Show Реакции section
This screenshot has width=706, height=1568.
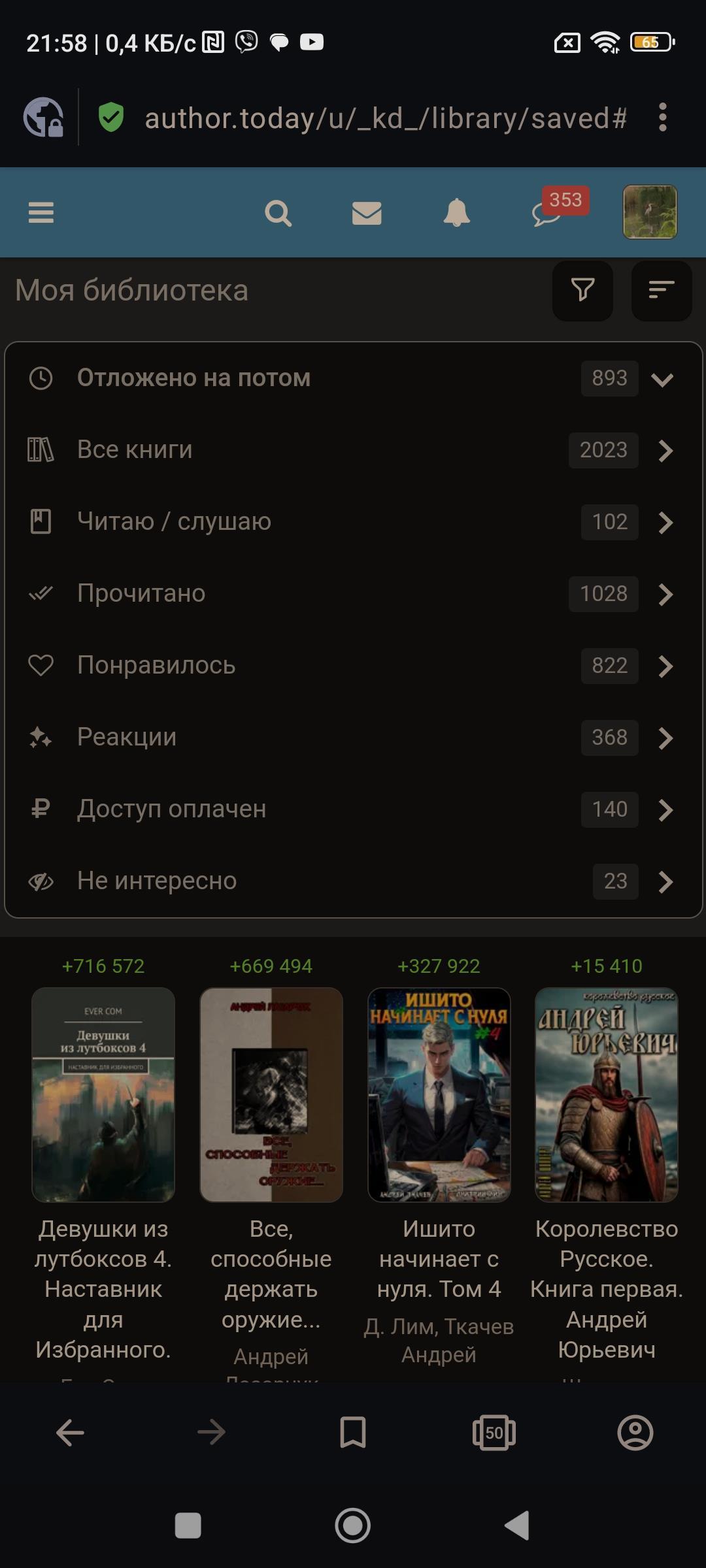tap(353, 738)
